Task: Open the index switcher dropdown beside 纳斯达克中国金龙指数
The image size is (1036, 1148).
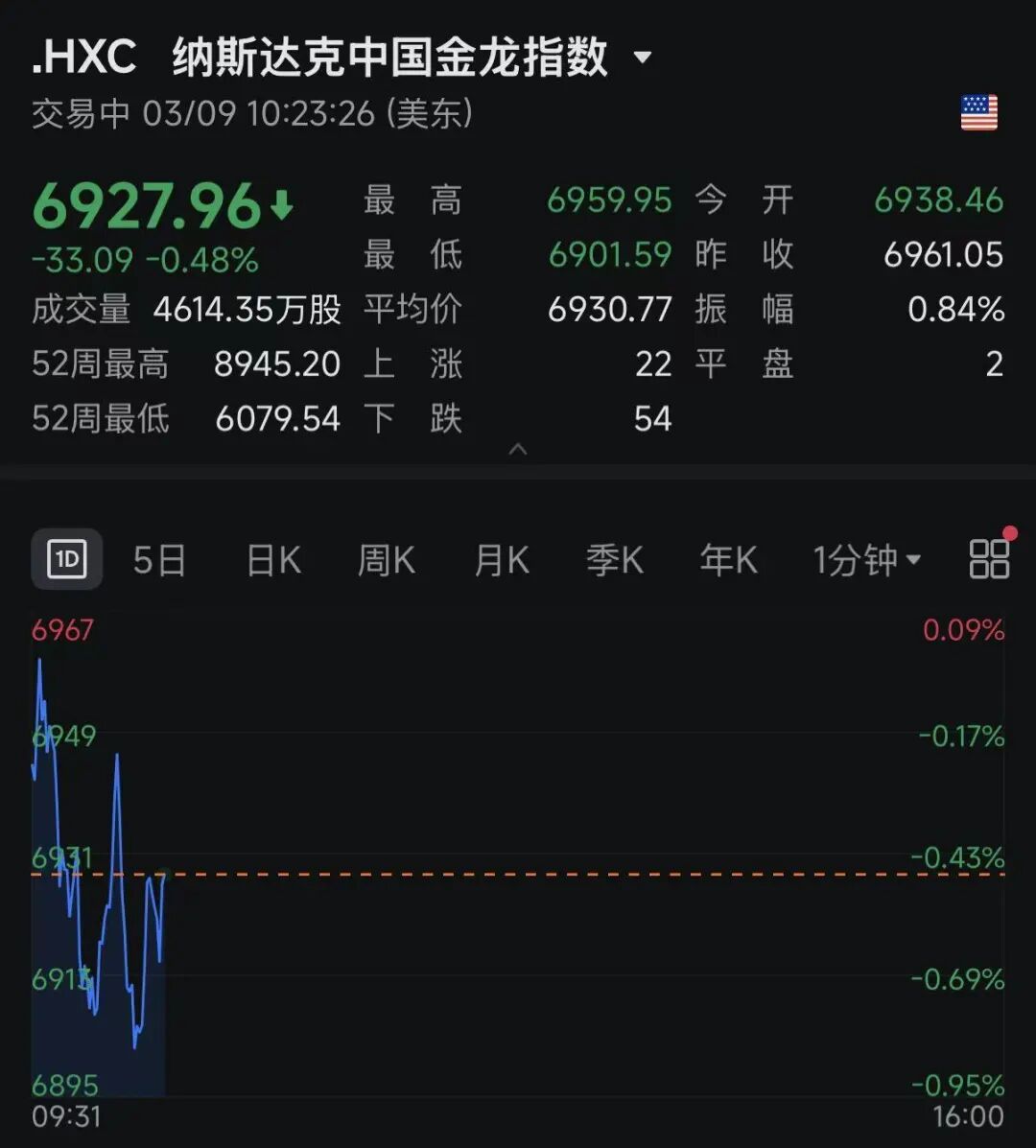Action: click(x=644, y=58)
